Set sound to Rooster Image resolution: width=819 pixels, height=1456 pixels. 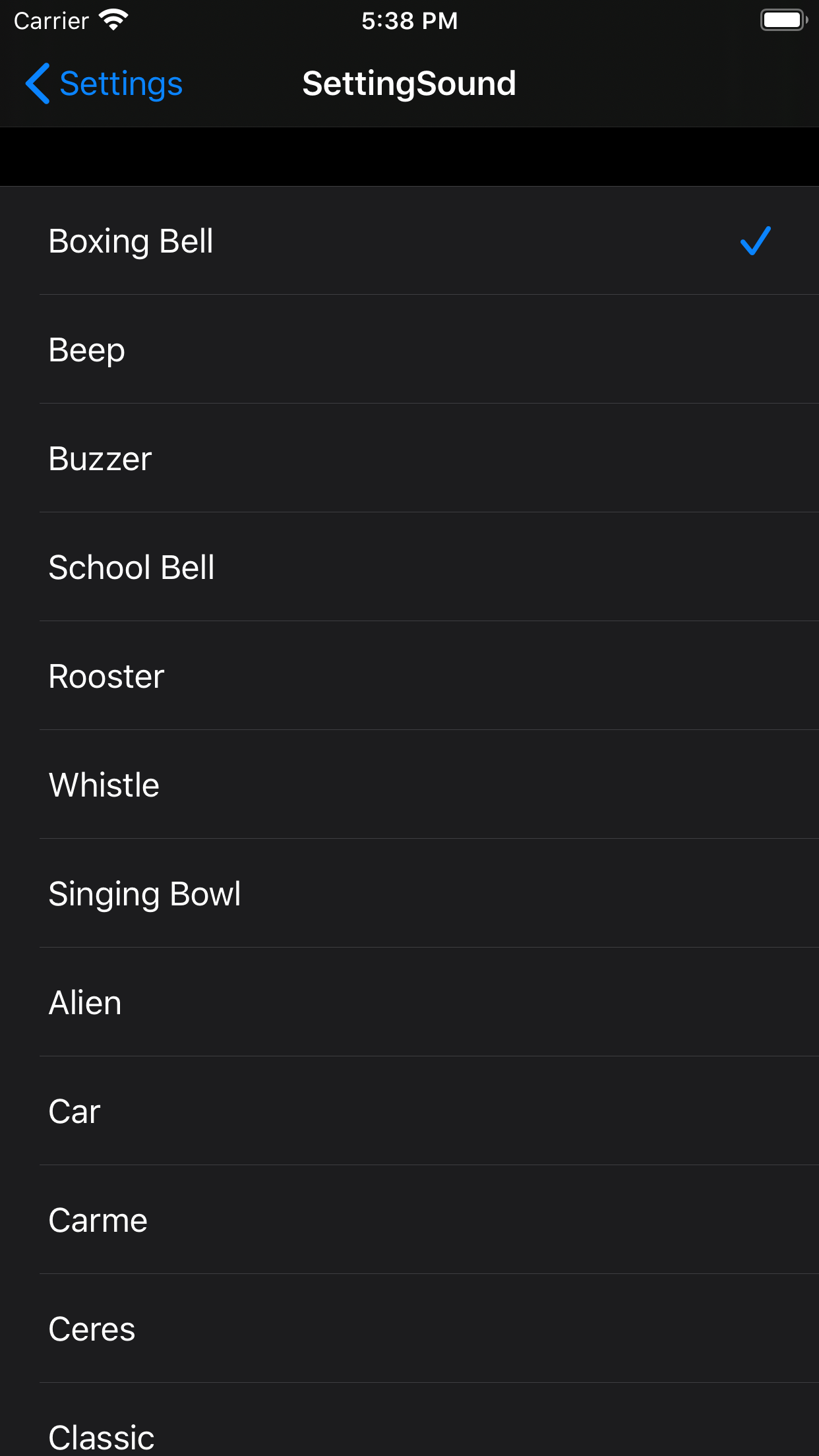[409, 676]
